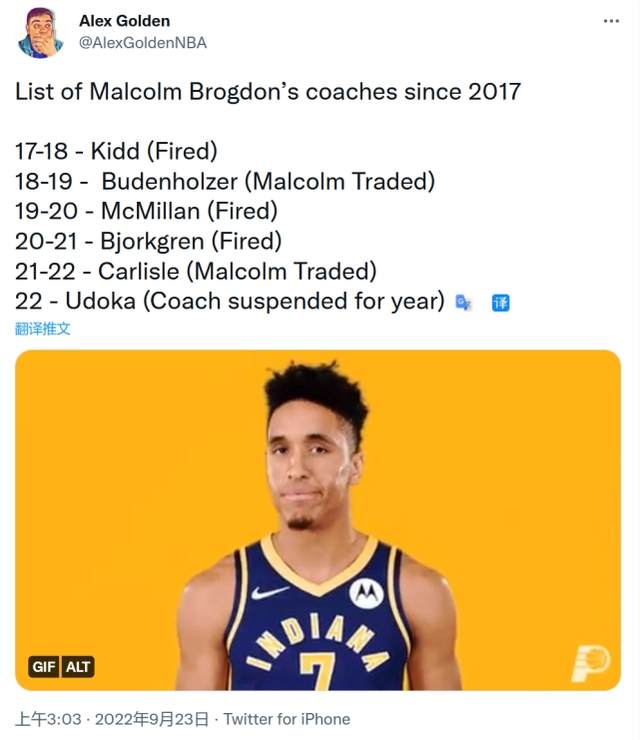Tap the 翻译推文 translate tweet link
Image resolution: width=640 pixels, height=740 pixels.
43,328
